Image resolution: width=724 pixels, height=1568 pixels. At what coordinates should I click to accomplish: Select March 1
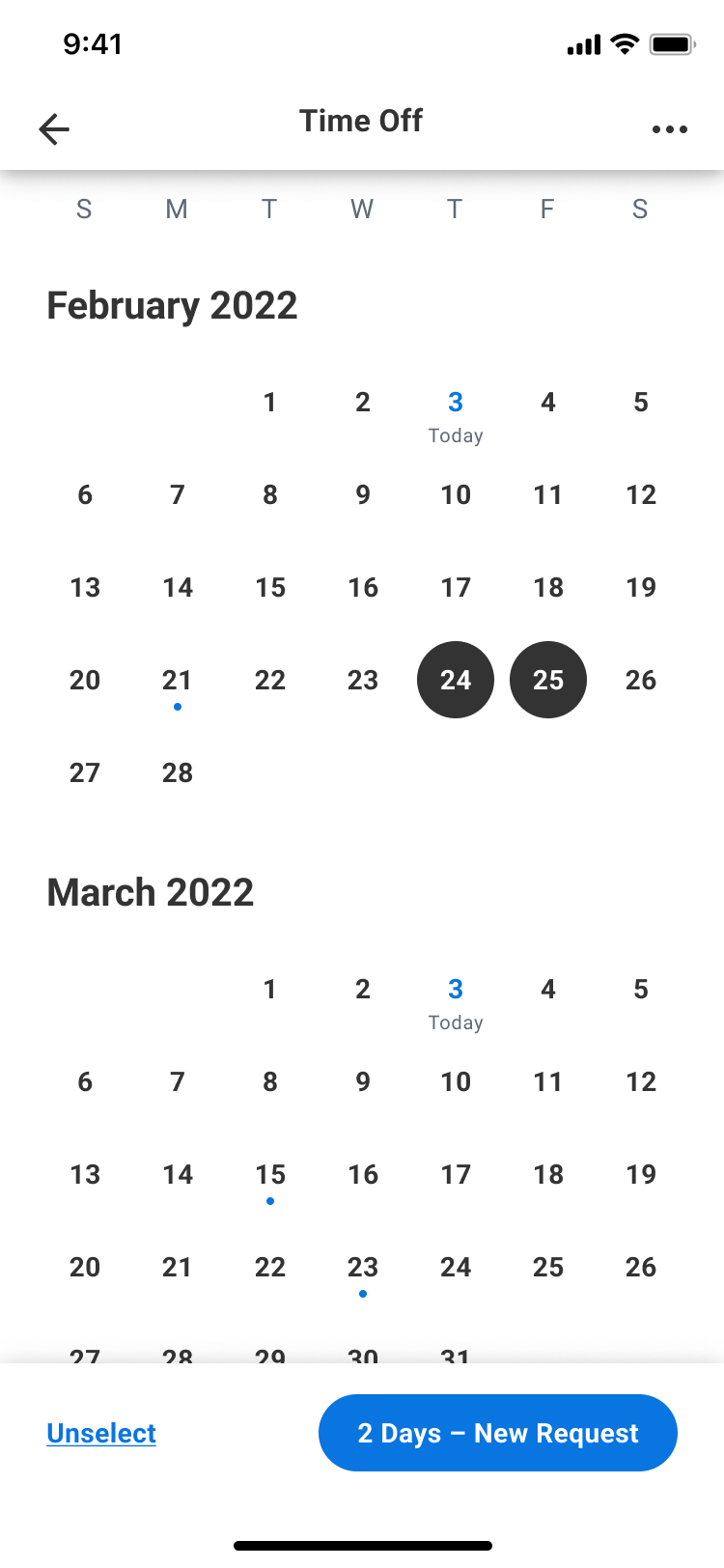coord(270,989)
